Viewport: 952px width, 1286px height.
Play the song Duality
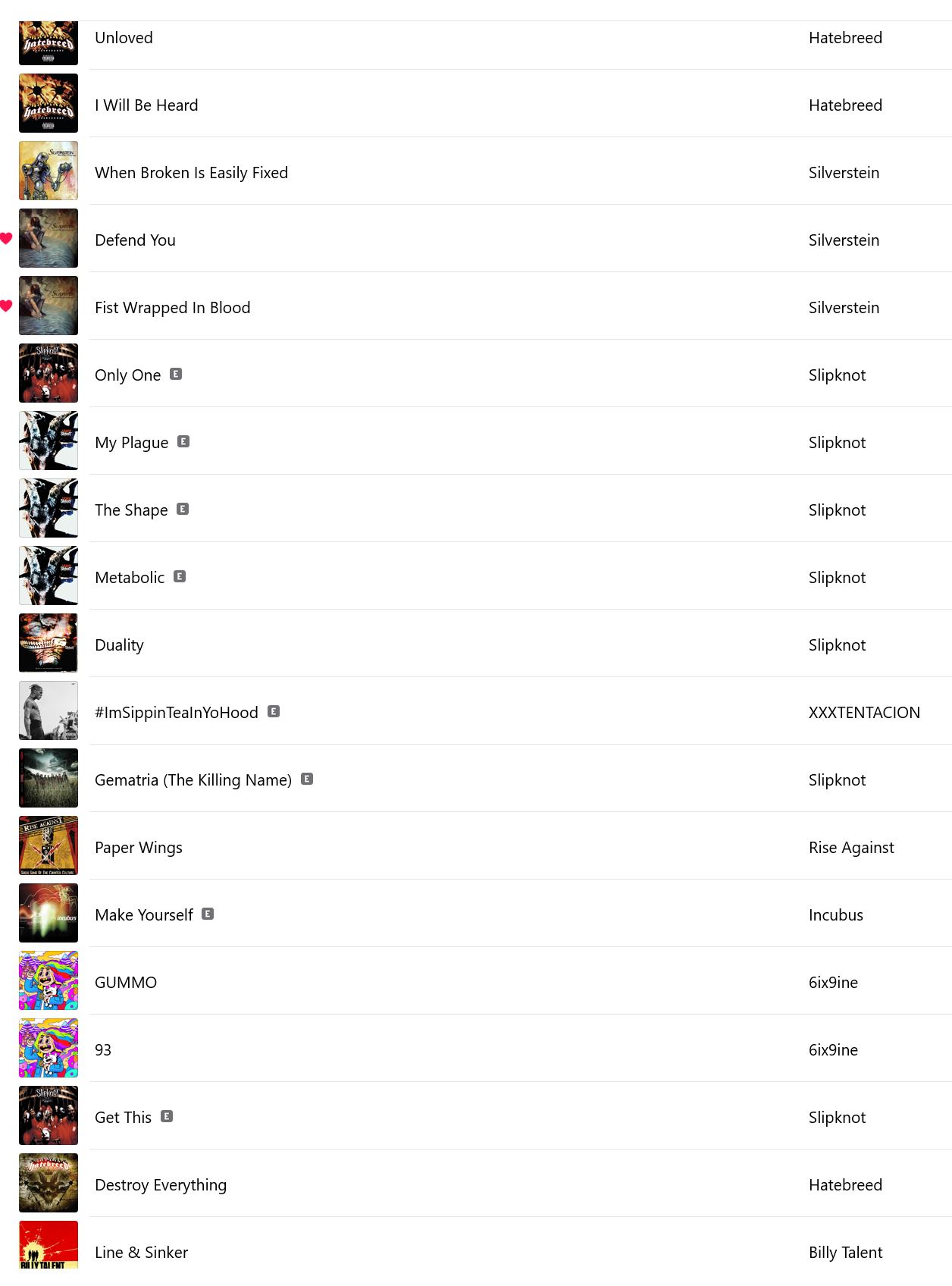tap(119, 645)
